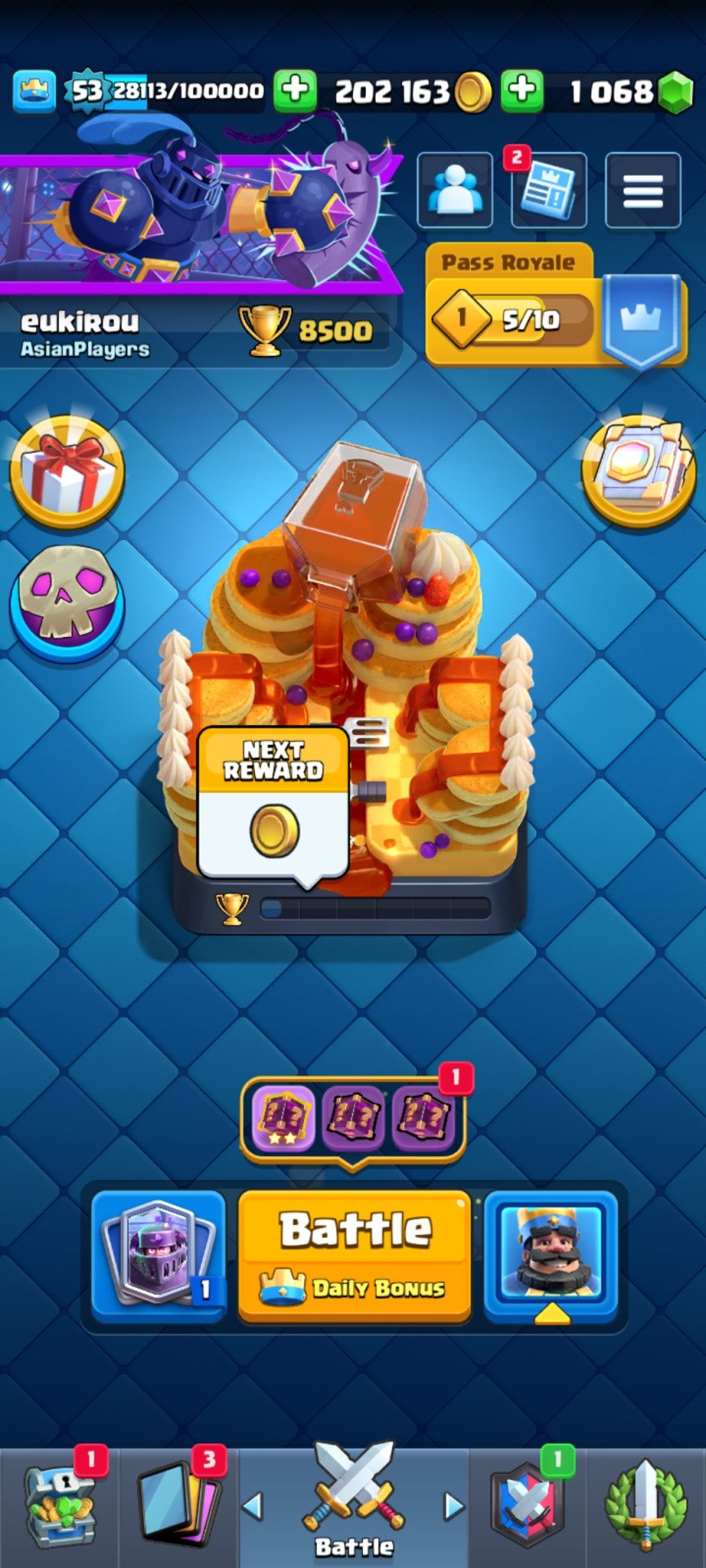Tap the plus to buy gold
Screen dimensions: 706x1568
294,90
